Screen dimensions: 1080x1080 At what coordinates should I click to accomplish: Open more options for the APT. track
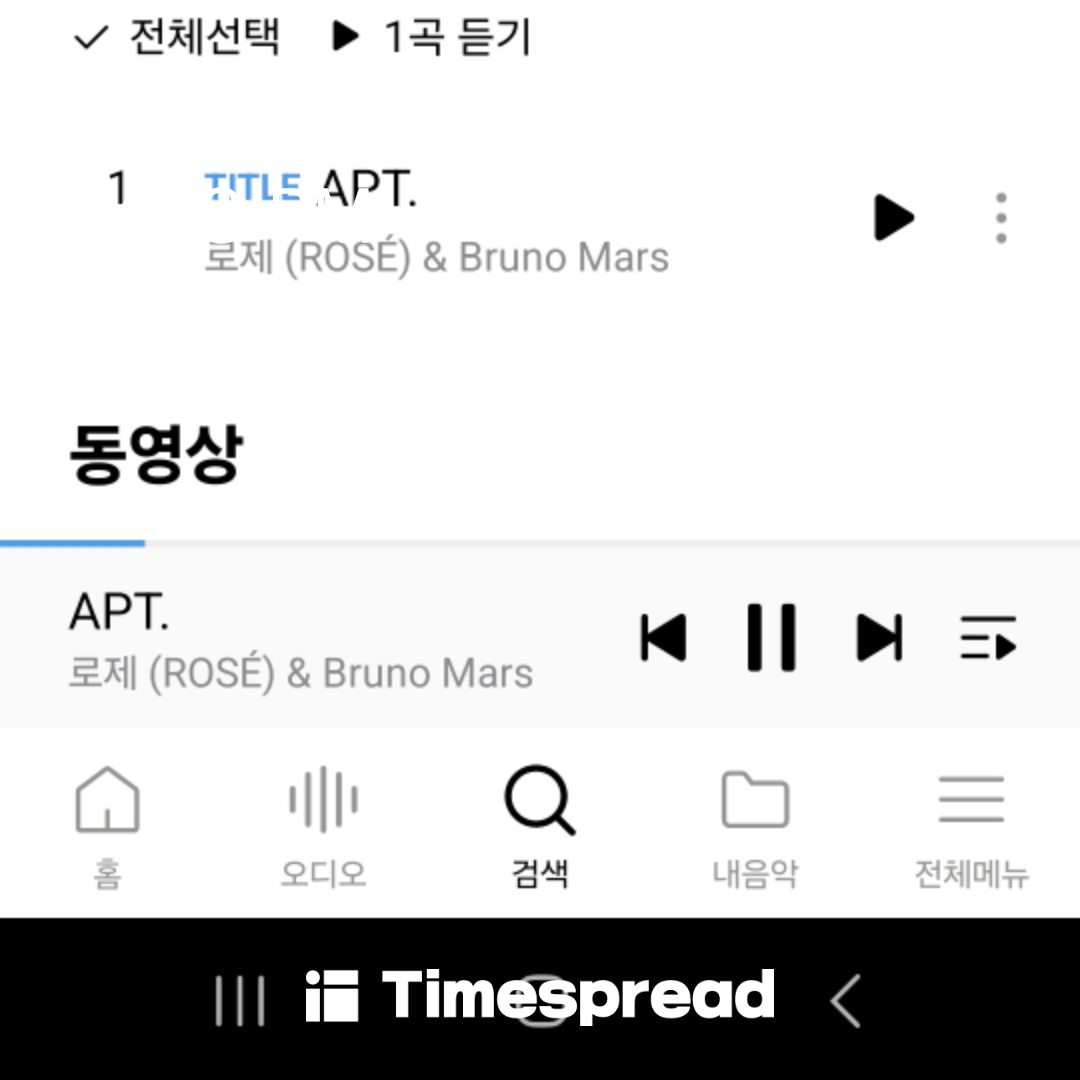(1001, 217)
